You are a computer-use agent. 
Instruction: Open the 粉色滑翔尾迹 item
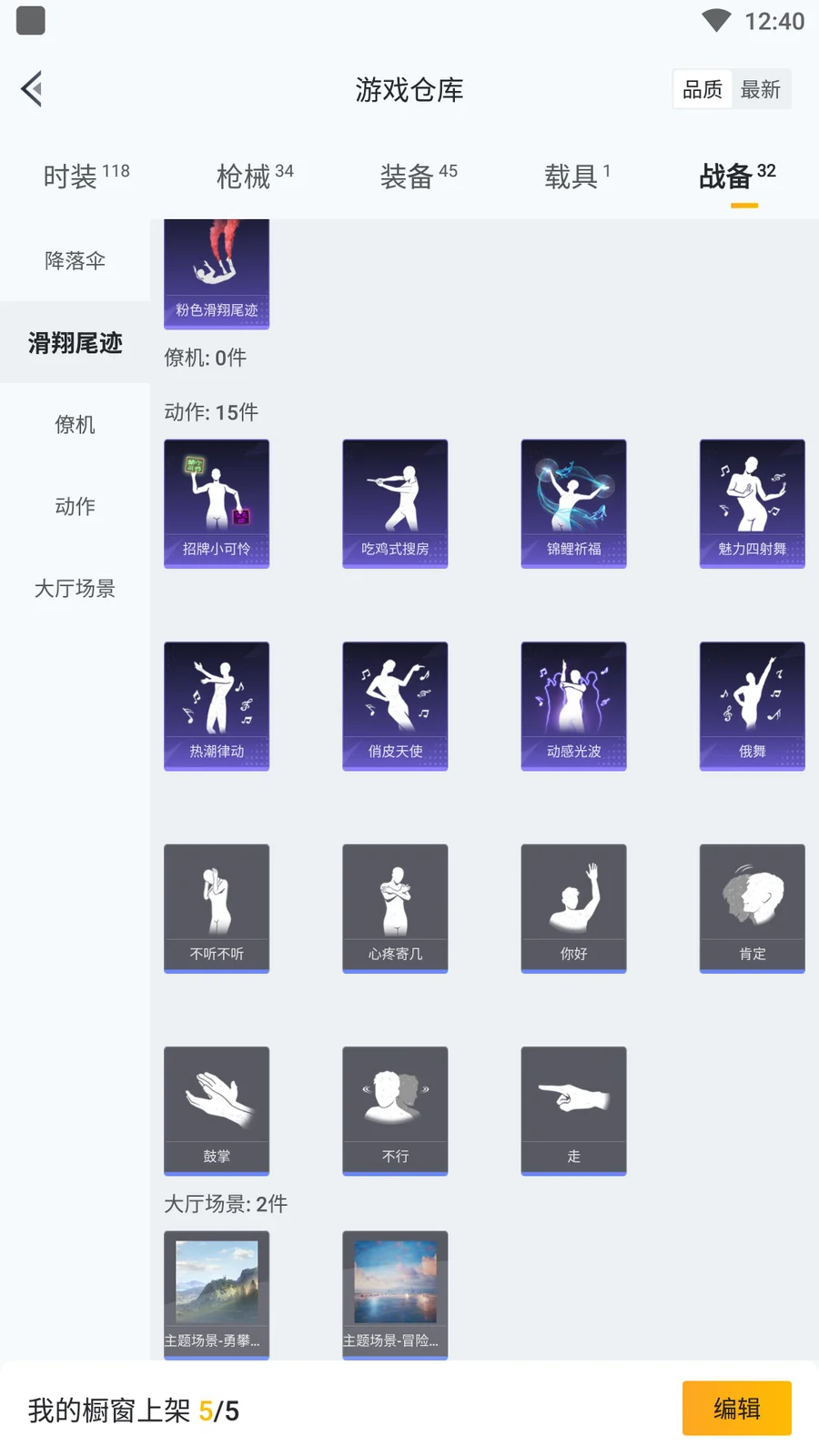tap(217, 272)
